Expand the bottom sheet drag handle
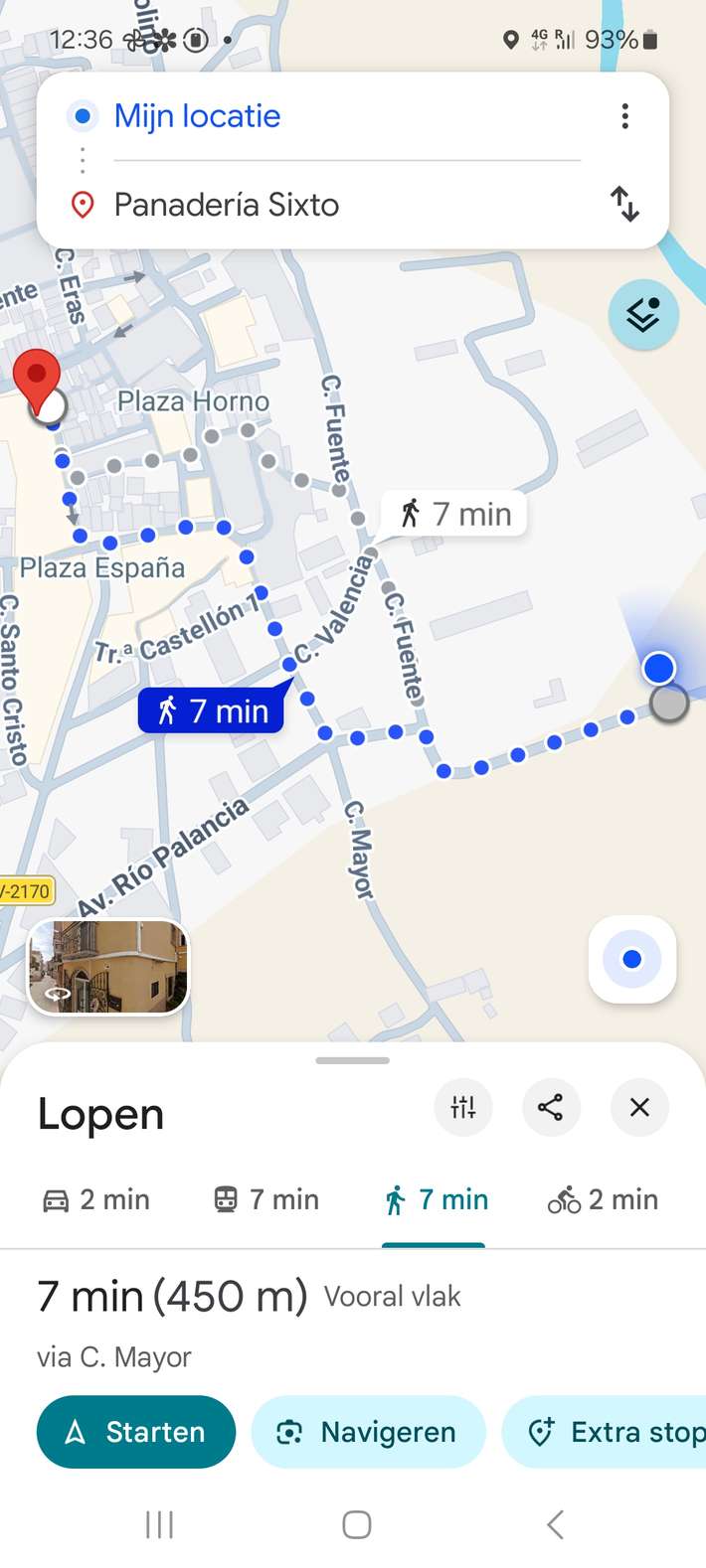Image resolution: width=706 pixels, height=1568 pixels. pos(353,1060)
